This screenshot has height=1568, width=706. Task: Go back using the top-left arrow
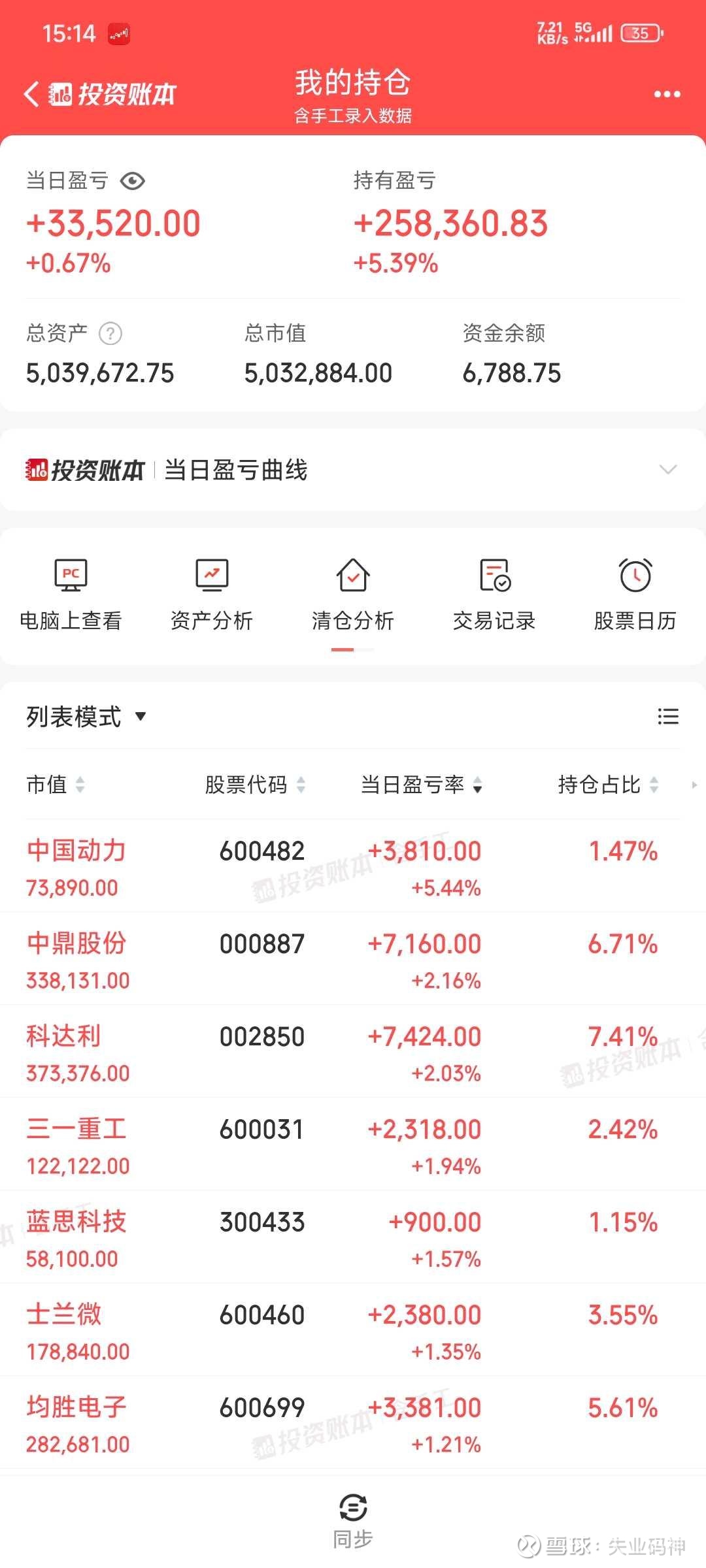click(x=31, y=94)
